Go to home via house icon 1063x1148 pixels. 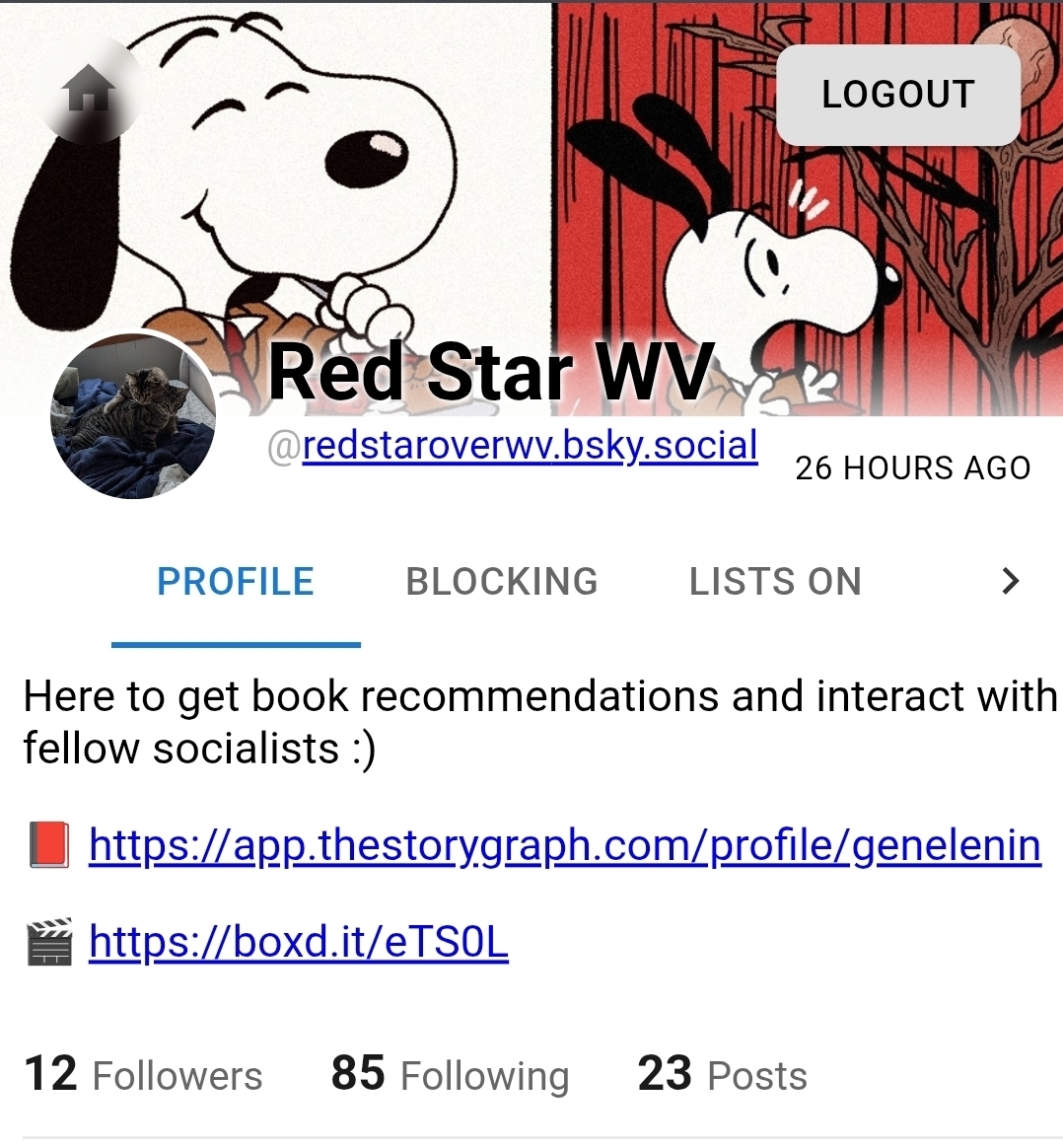pos(89,91)
